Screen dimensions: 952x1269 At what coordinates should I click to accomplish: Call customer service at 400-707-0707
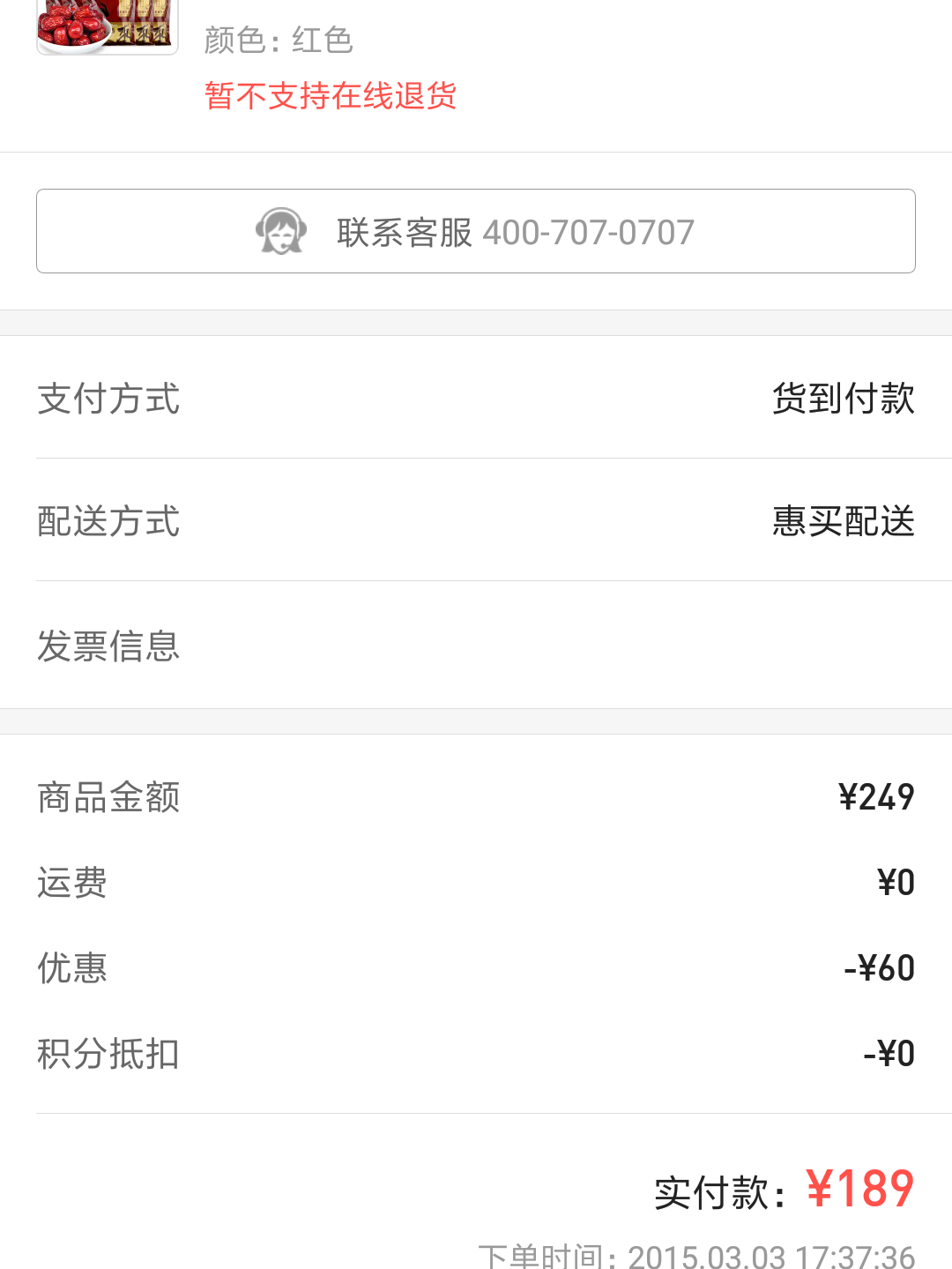[475, 232]
